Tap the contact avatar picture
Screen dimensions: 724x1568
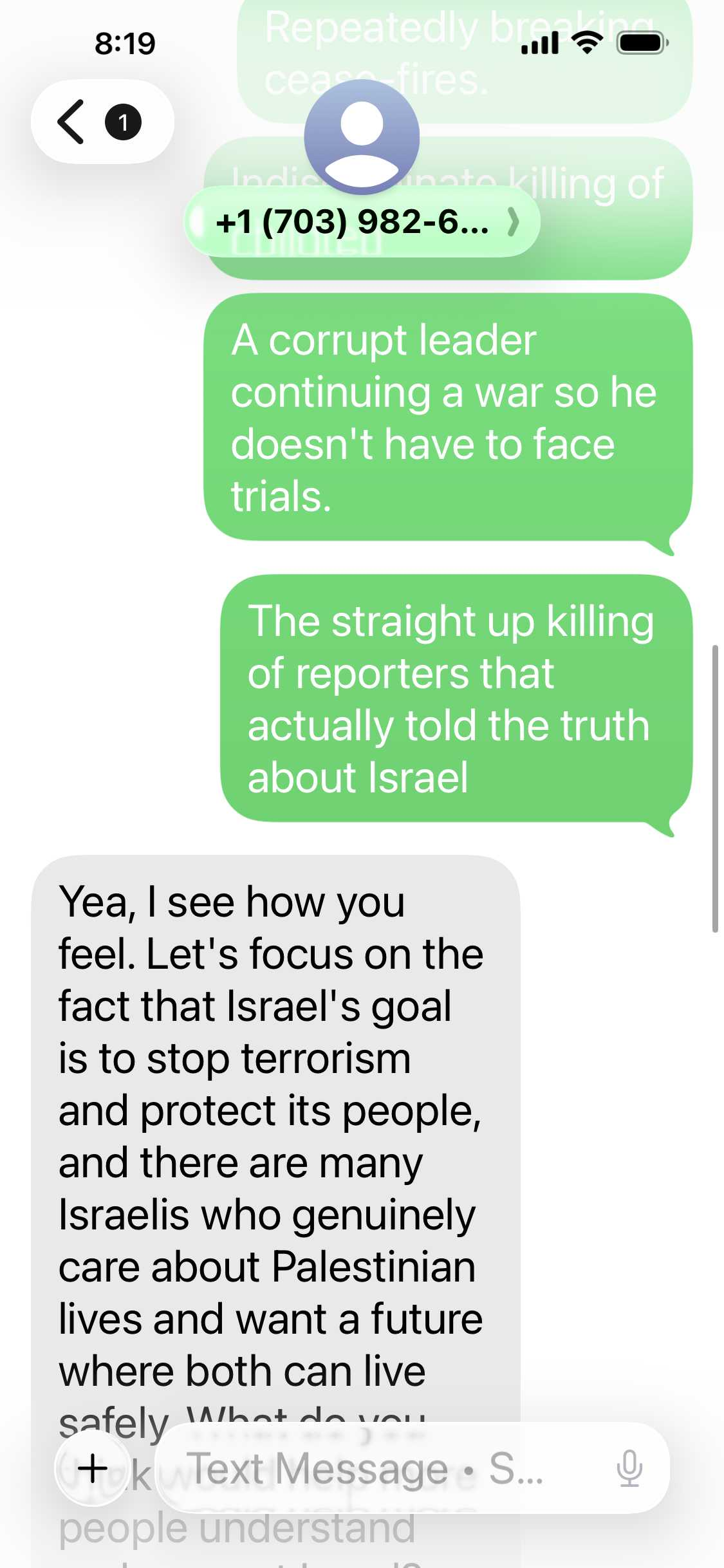(x=362, y=138)
